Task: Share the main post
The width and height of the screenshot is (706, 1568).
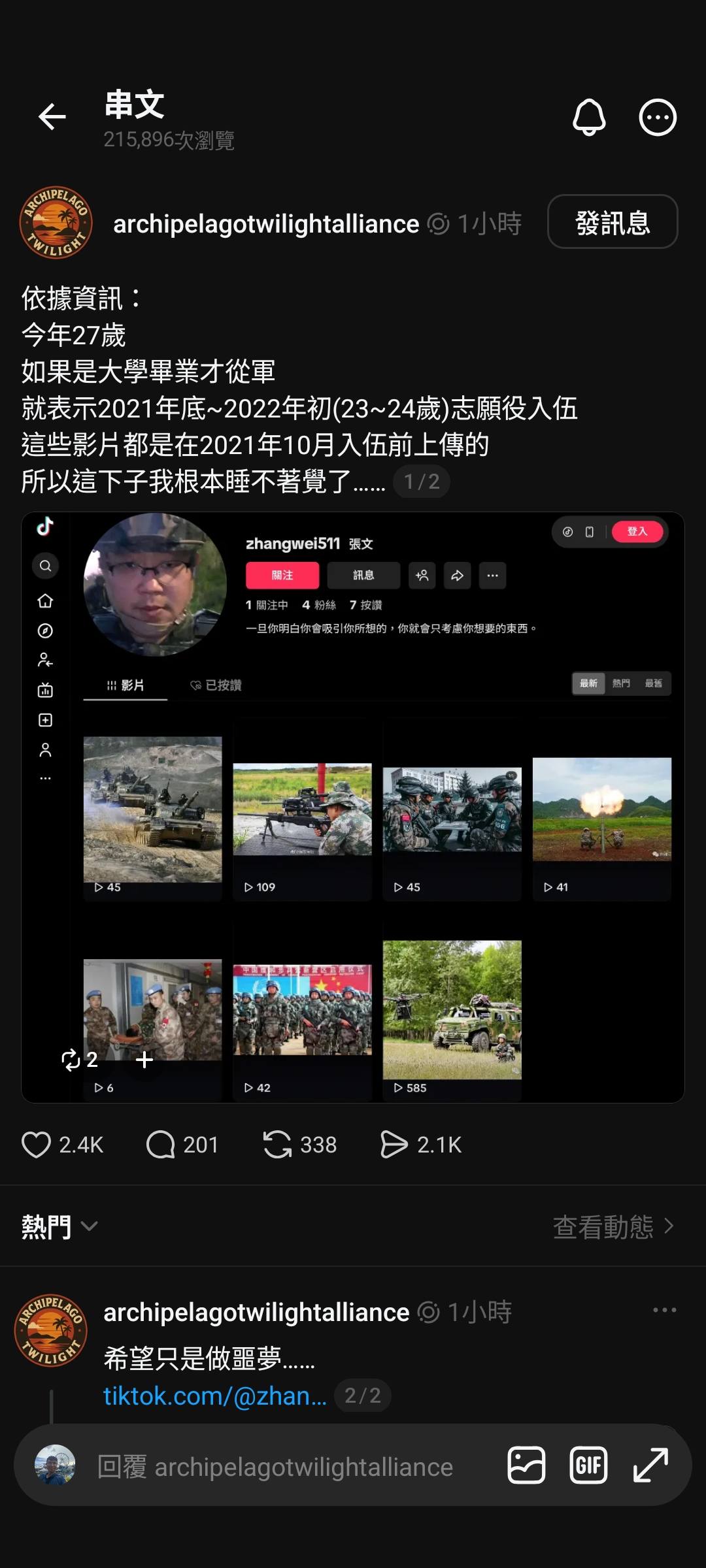Action: click(x=394, y=1145)
